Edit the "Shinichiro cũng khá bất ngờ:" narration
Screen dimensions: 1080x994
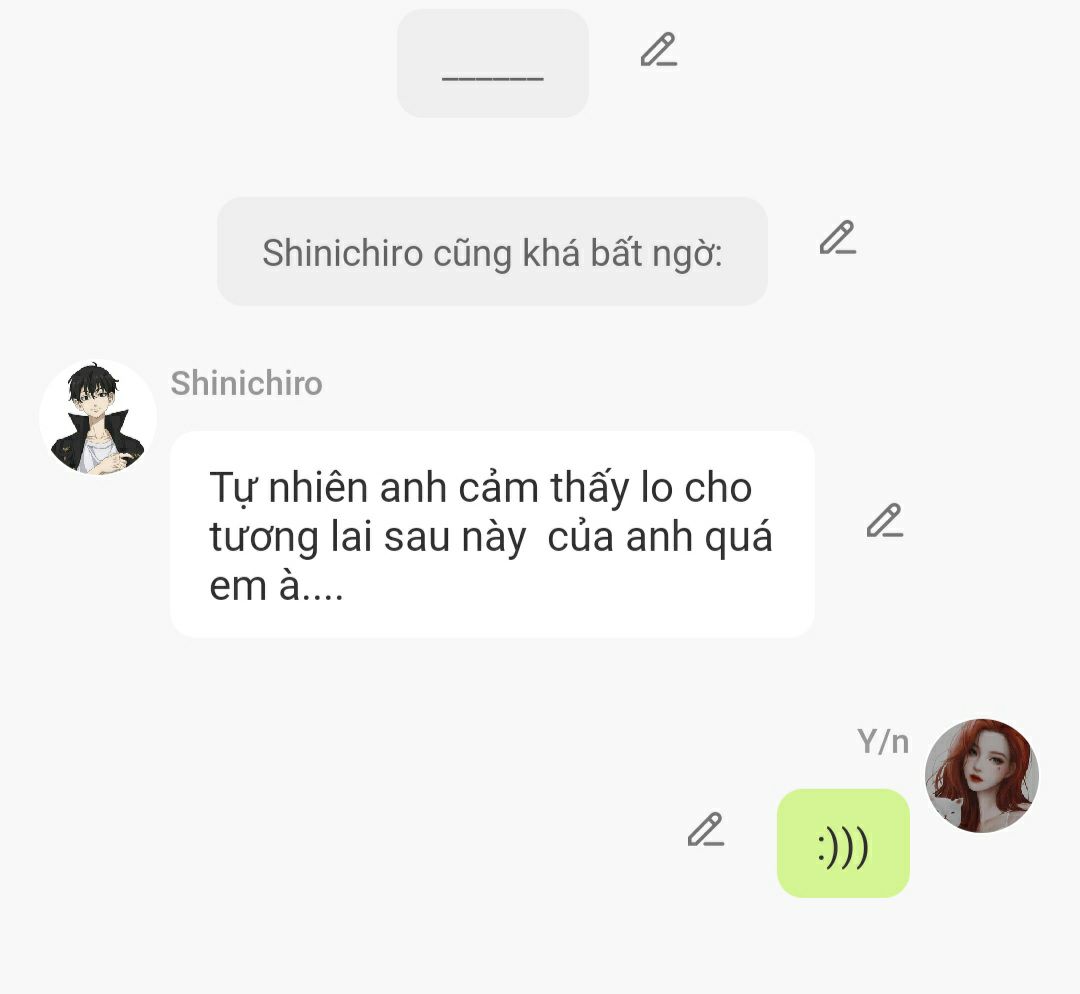[837, 238]
